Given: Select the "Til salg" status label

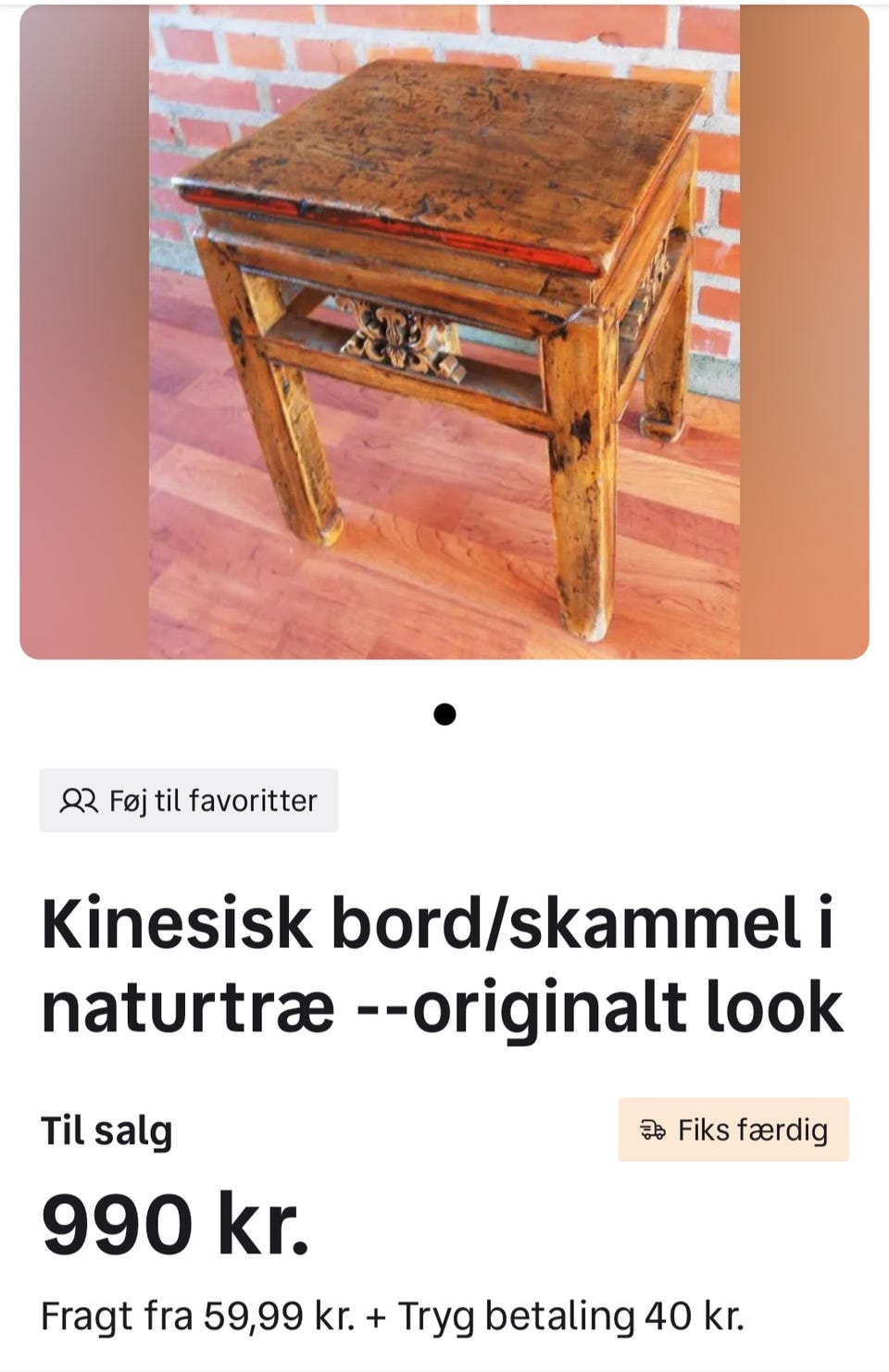Looking at the screenshot, I should 107,1129.
